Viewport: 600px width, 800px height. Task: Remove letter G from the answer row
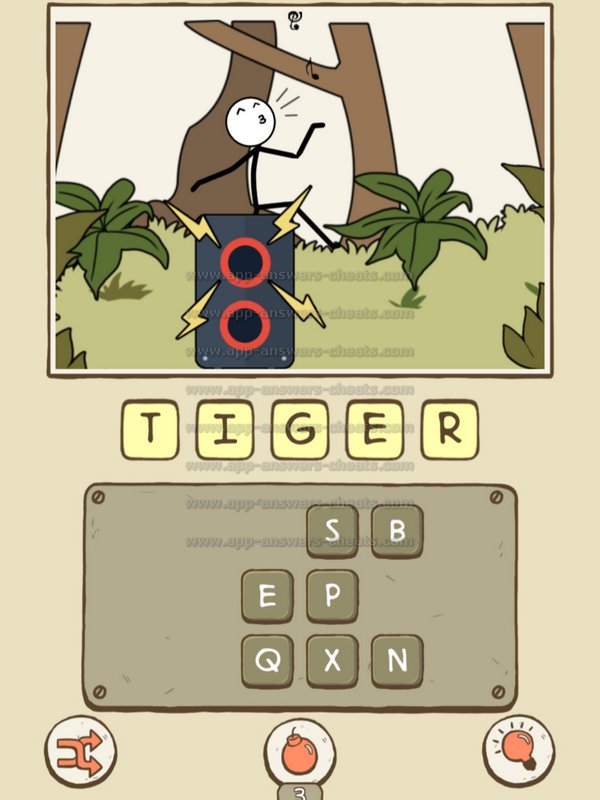(300, 430)
